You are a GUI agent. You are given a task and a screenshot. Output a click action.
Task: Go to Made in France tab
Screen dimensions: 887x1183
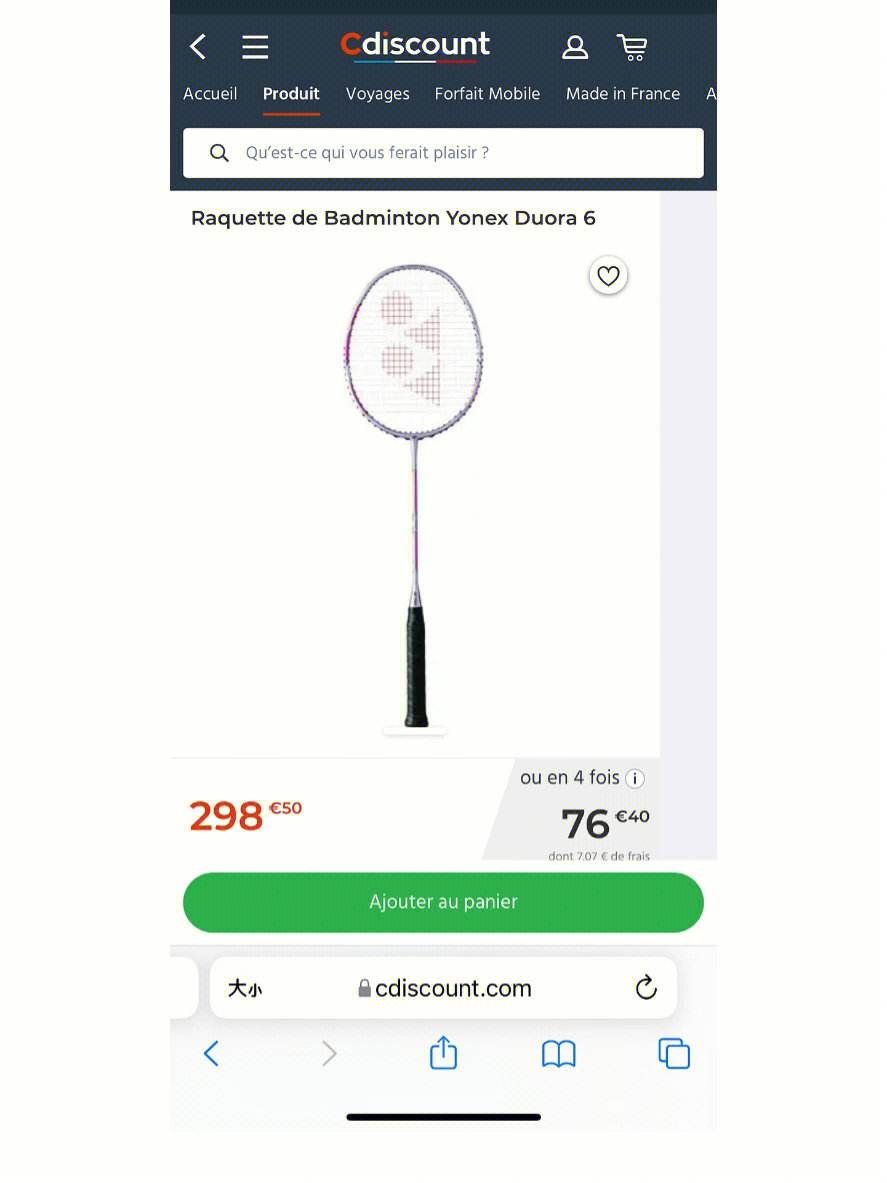[x=622, y=94]
